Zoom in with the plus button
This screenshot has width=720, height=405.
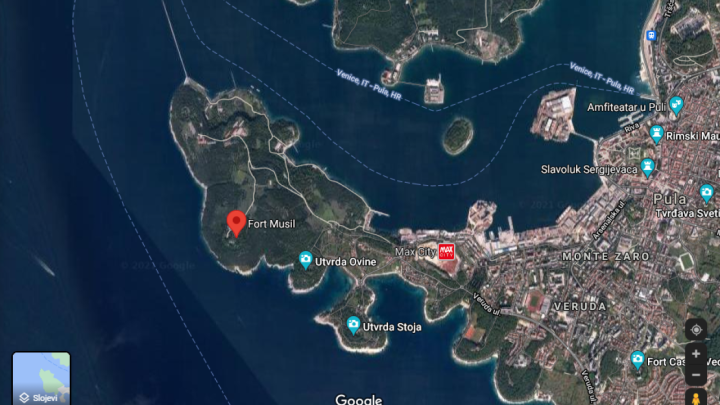coord(696,354)
